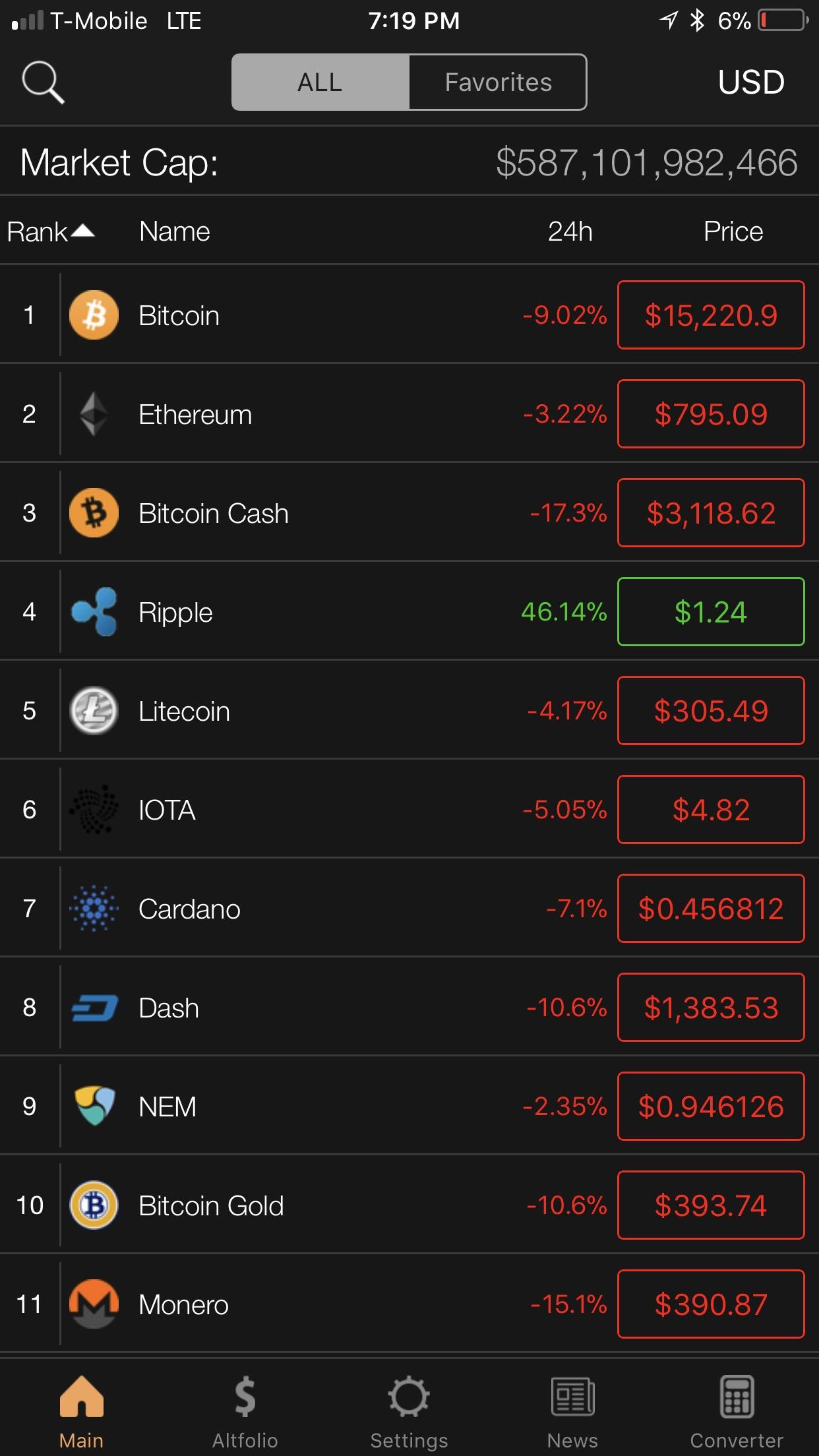Open the search magnifier icon
The height and width of the screenshot is (1456, 819).
tap(44, 82)
